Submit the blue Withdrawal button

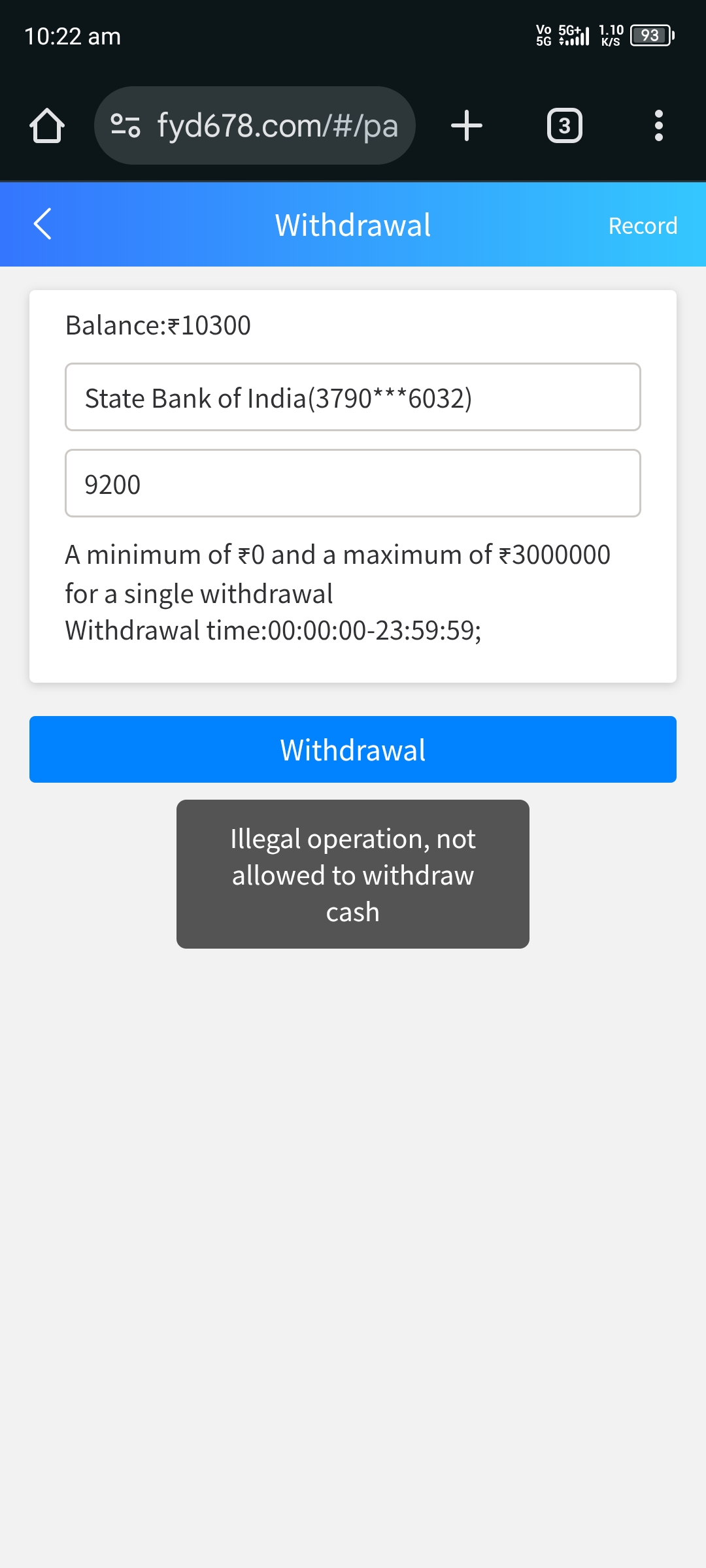(353, 749)
